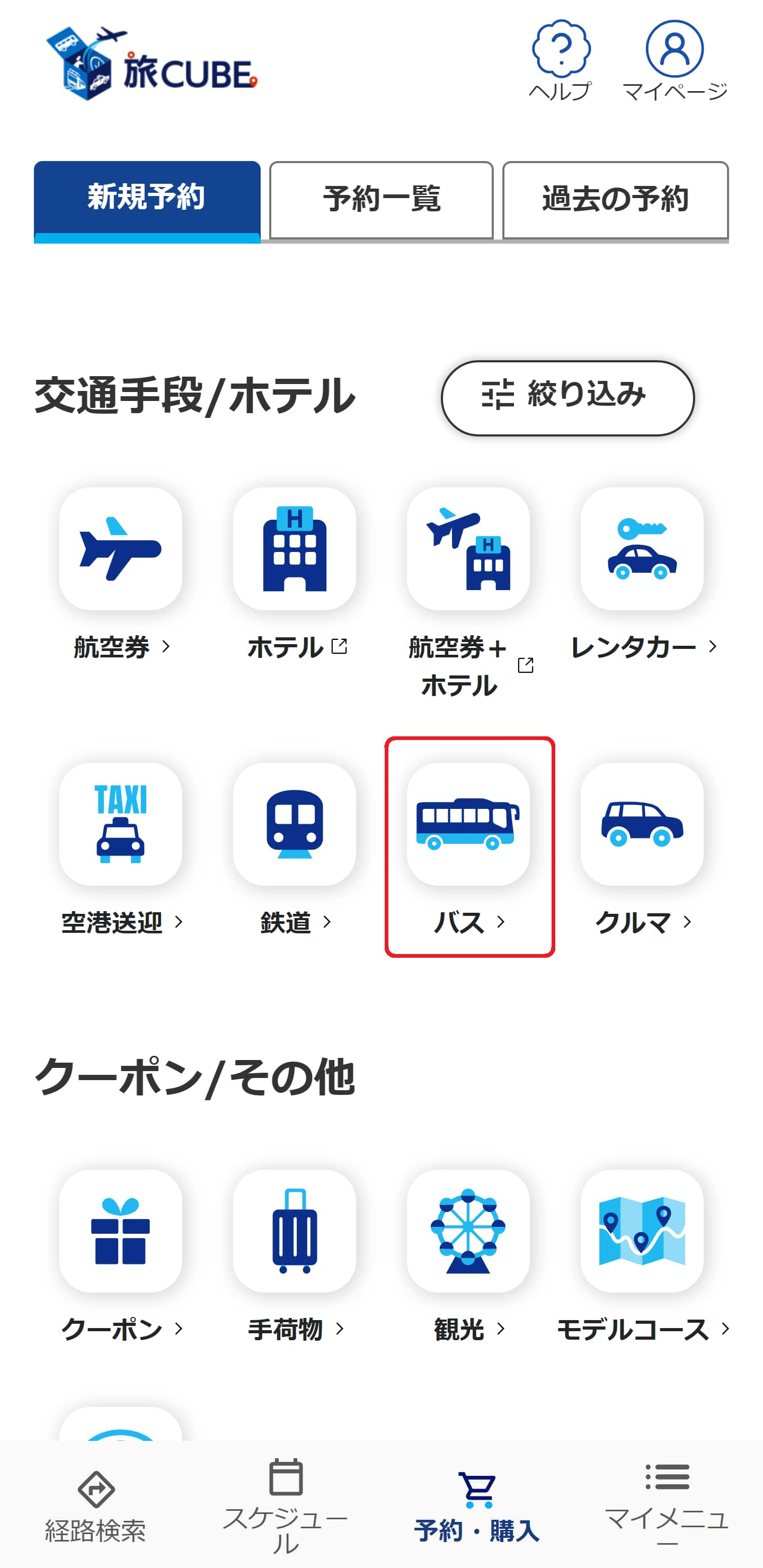The image size is (763, 1568).
Task: Open 航空券 flight booking
Action: (121, 550)
